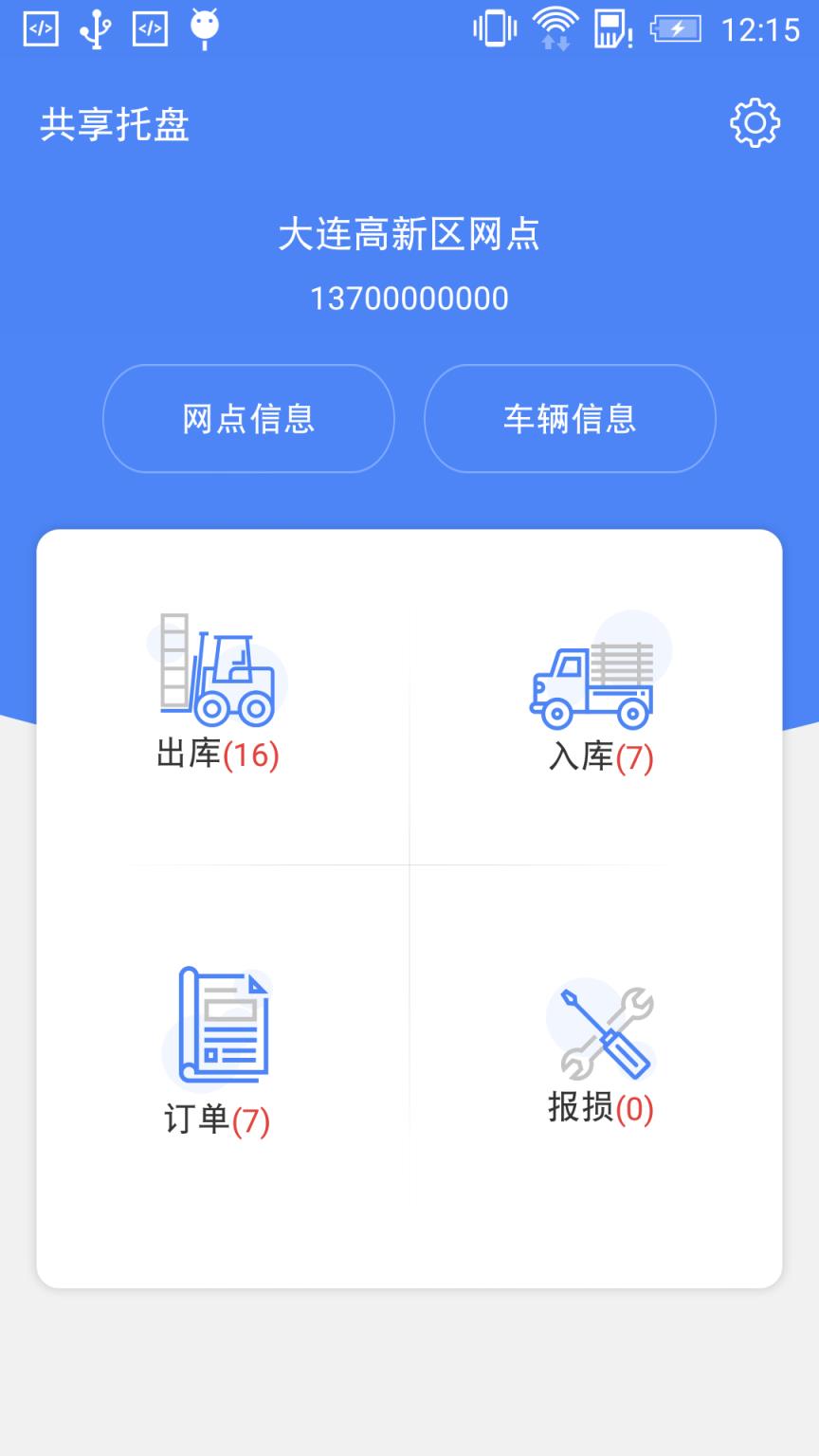Tap the phone number 13700000000

point(409,299)
